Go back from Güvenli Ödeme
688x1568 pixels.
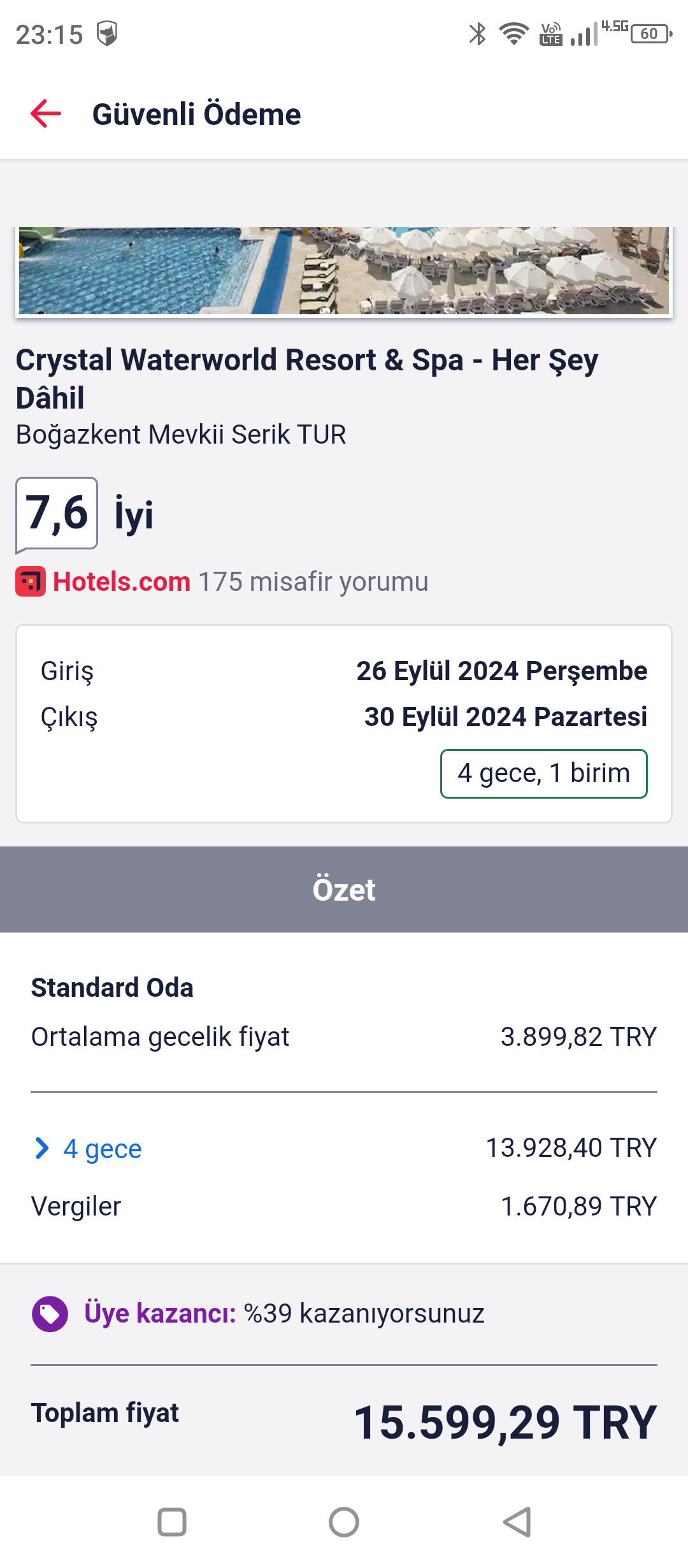(46, 114)
